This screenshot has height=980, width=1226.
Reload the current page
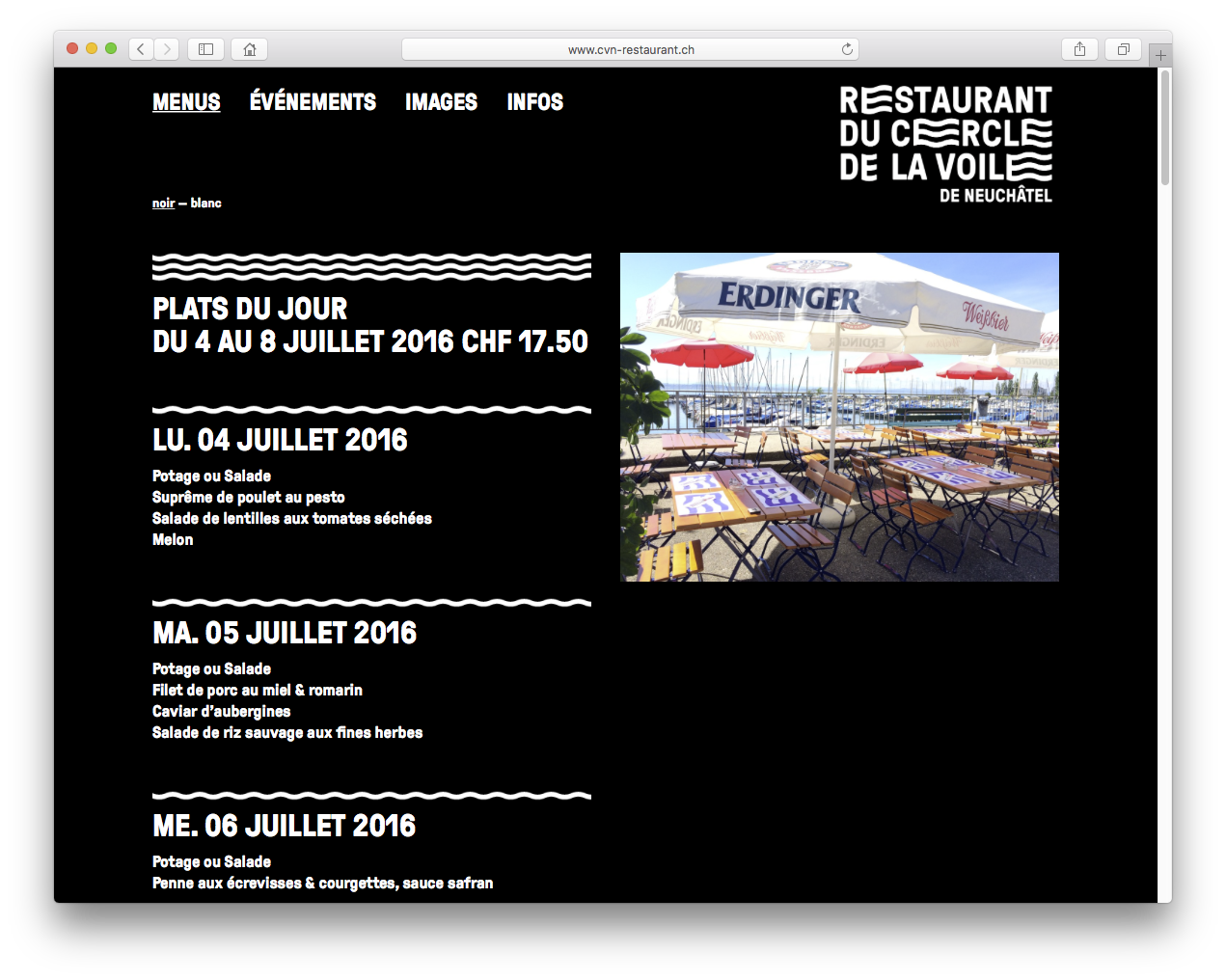[847, 49]
